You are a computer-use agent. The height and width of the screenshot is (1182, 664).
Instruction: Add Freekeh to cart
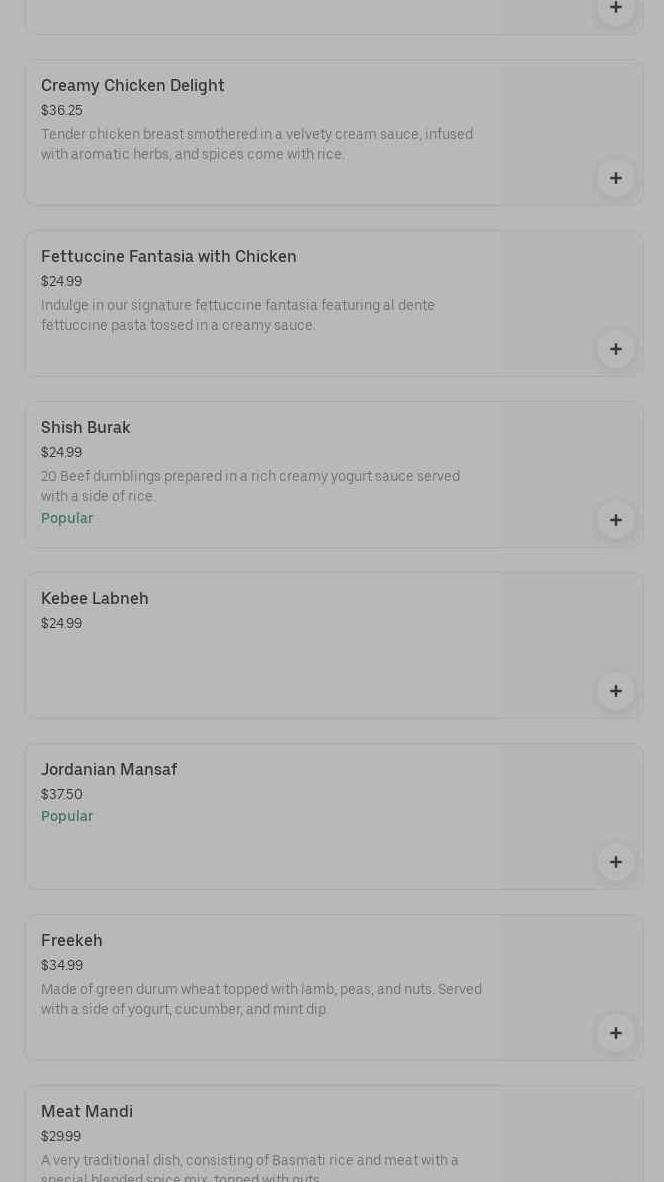tap(616, 1033)
